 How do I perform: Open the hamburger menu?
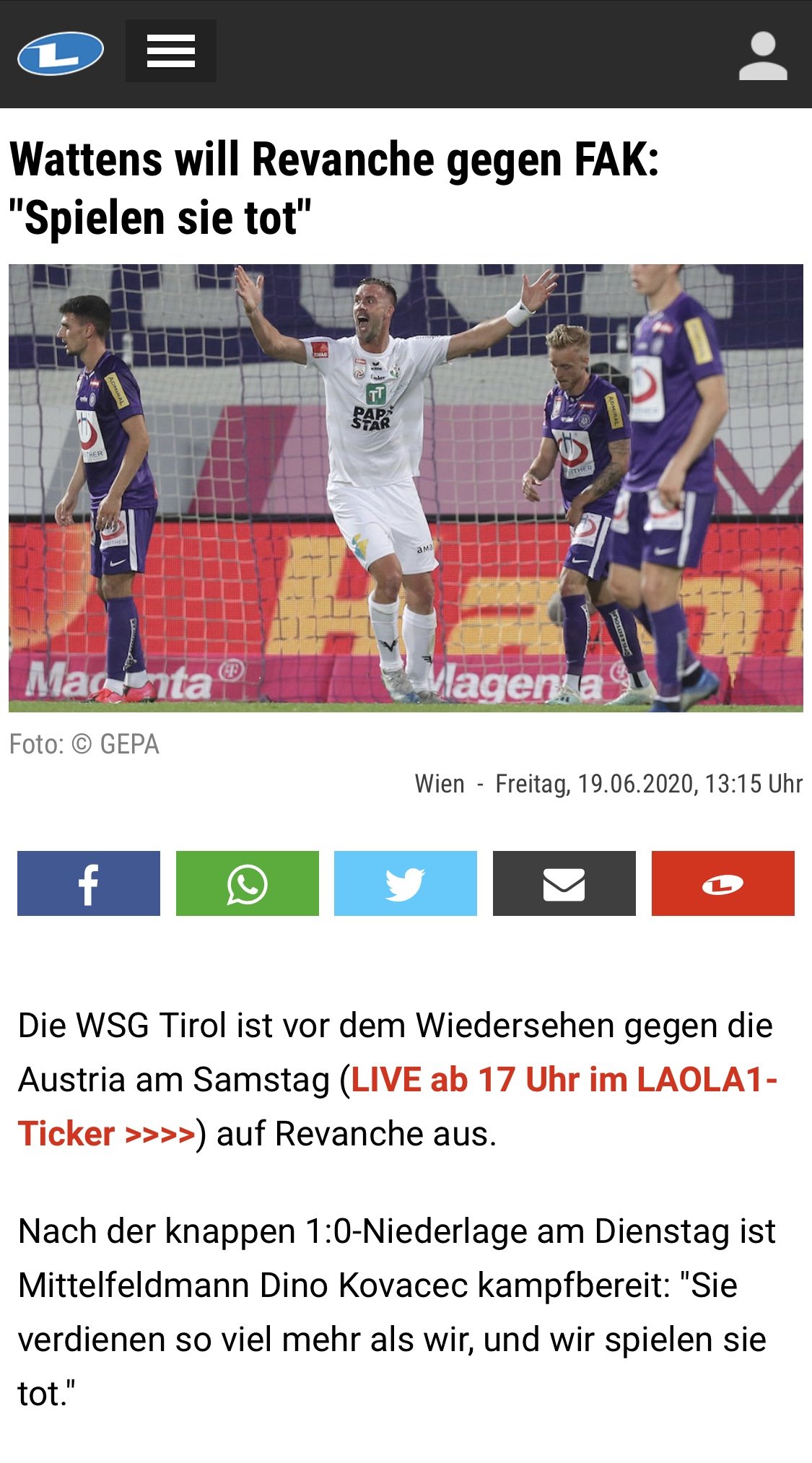click(x=171, y=51)
